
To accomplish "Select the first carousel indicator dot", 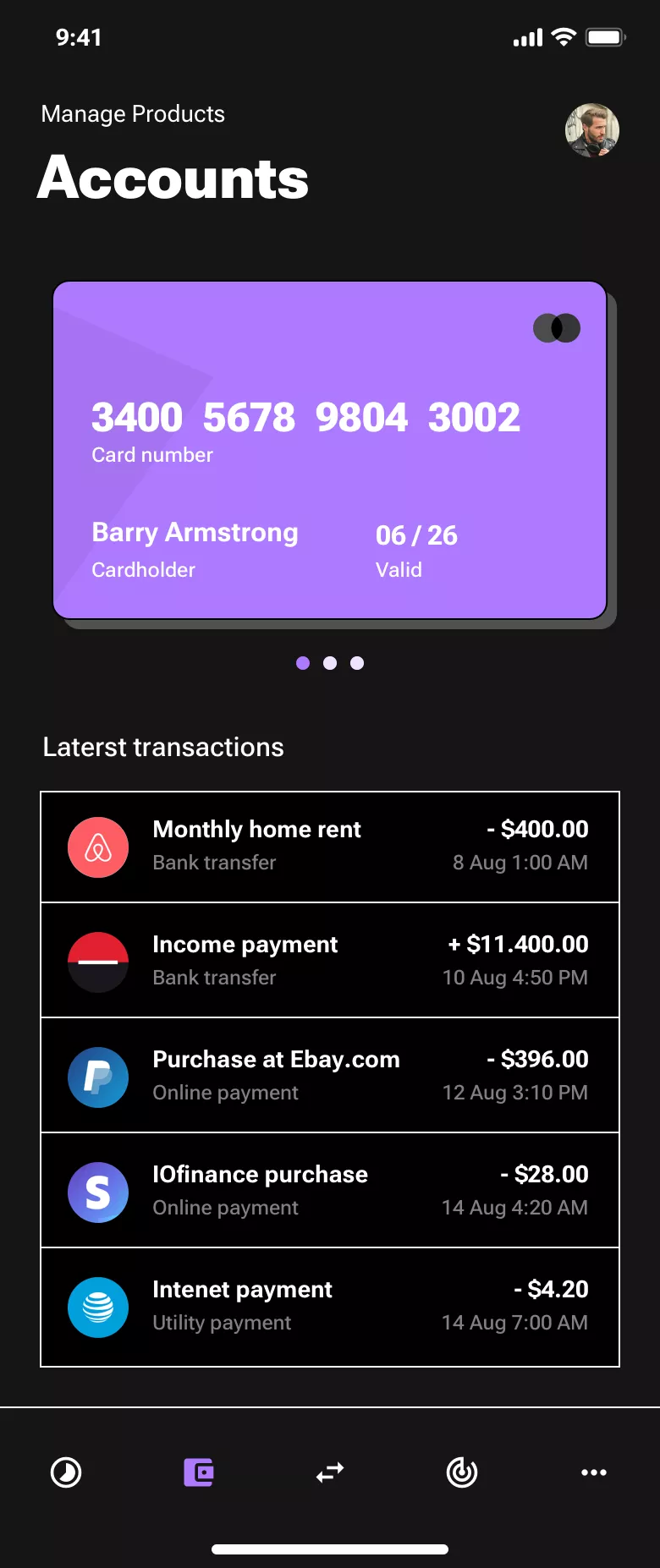I will coord(303,663).
